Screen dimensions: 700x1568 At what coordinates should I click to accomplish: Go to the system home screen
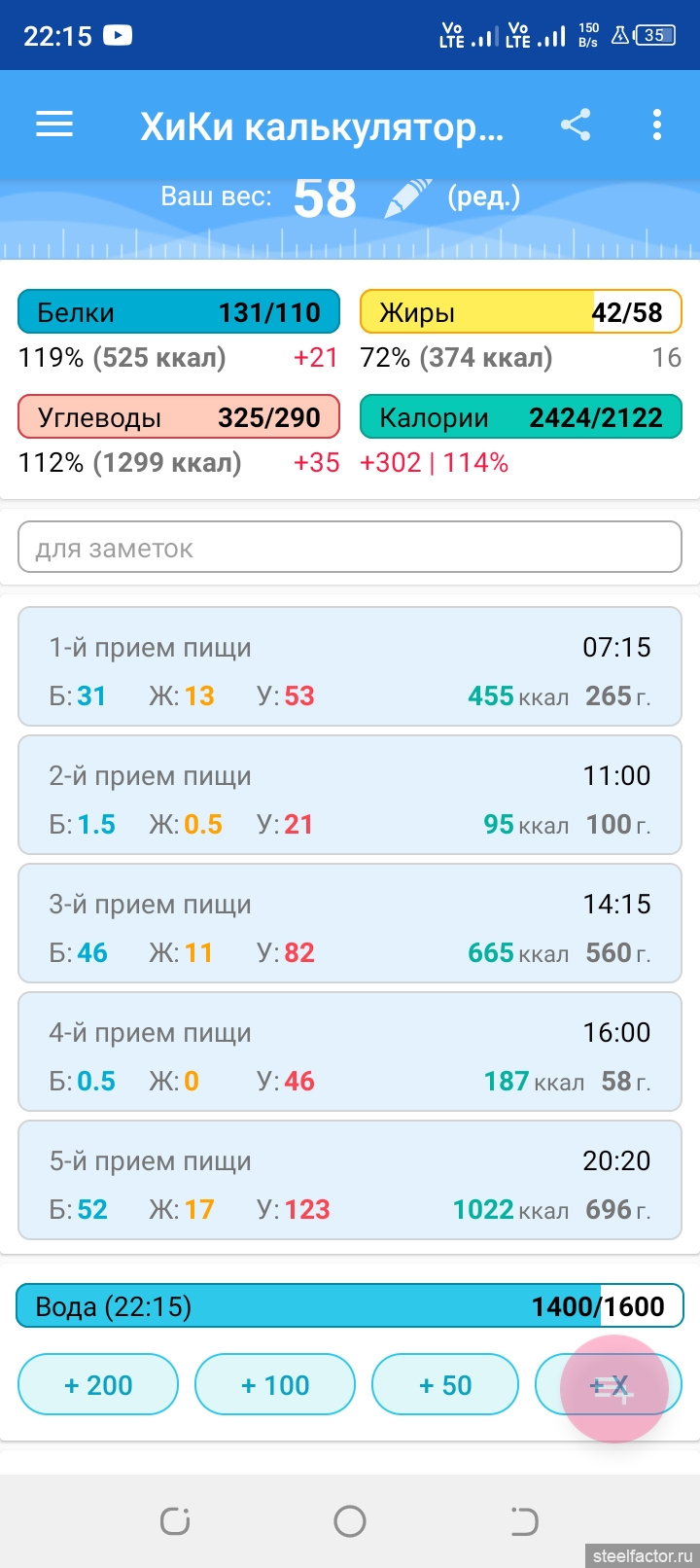(x=350, y=1520)
